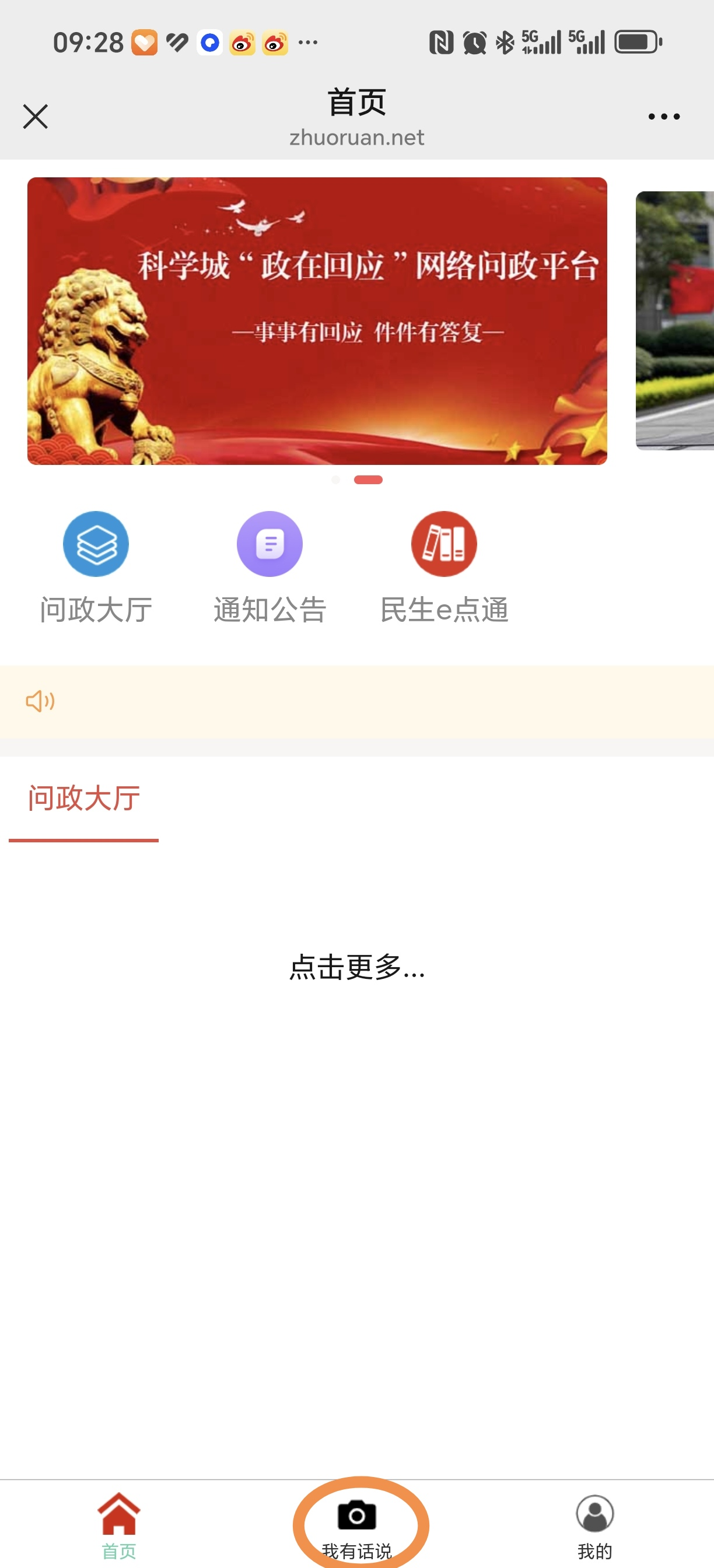Screen dimensions: 714x1568
Task: Open 民生e点通 service
Action: tap(444, 544)
